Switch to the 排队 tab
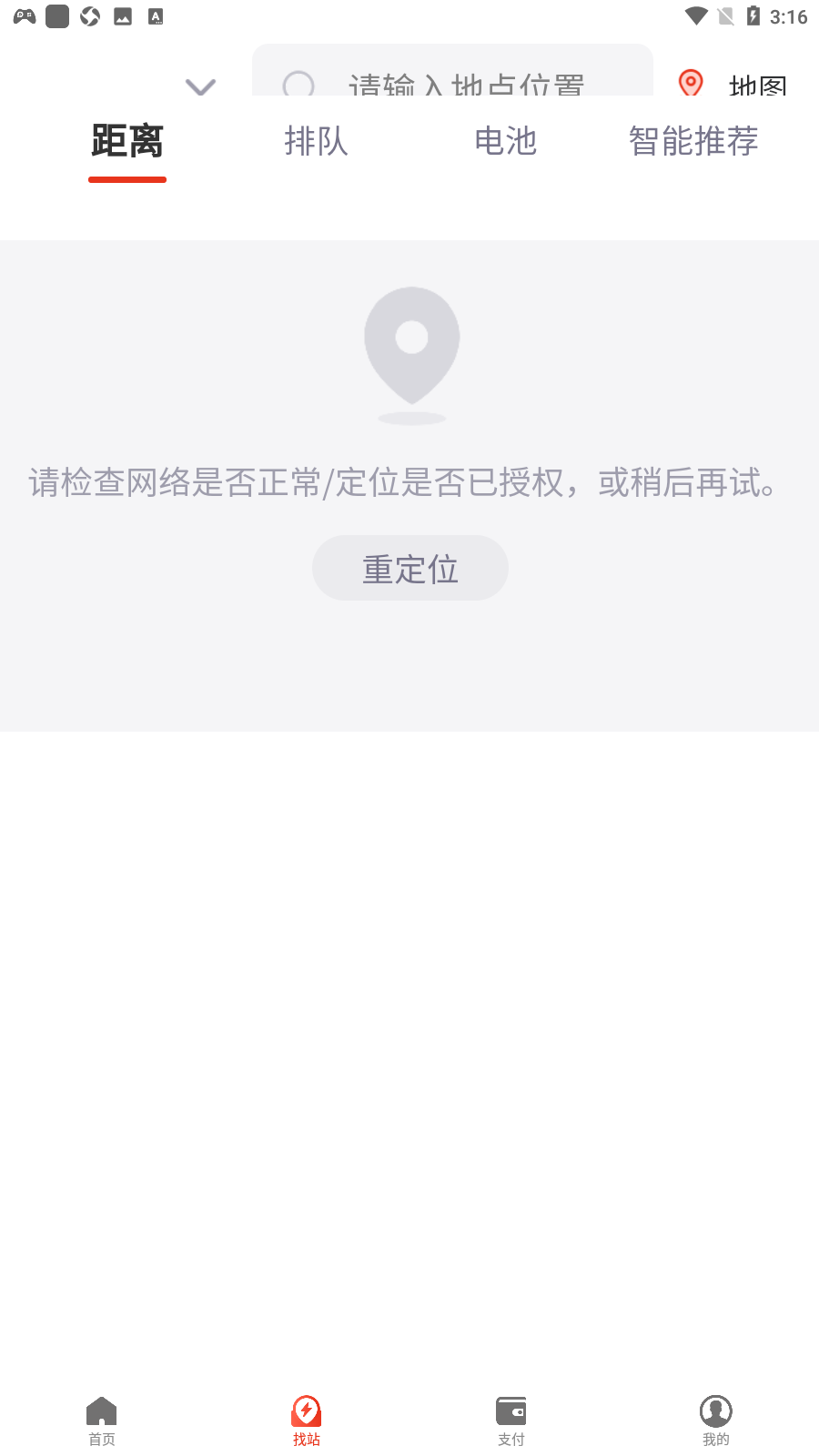The height and width of the screenshot is (1456, 819). click(x=316, y=142)
